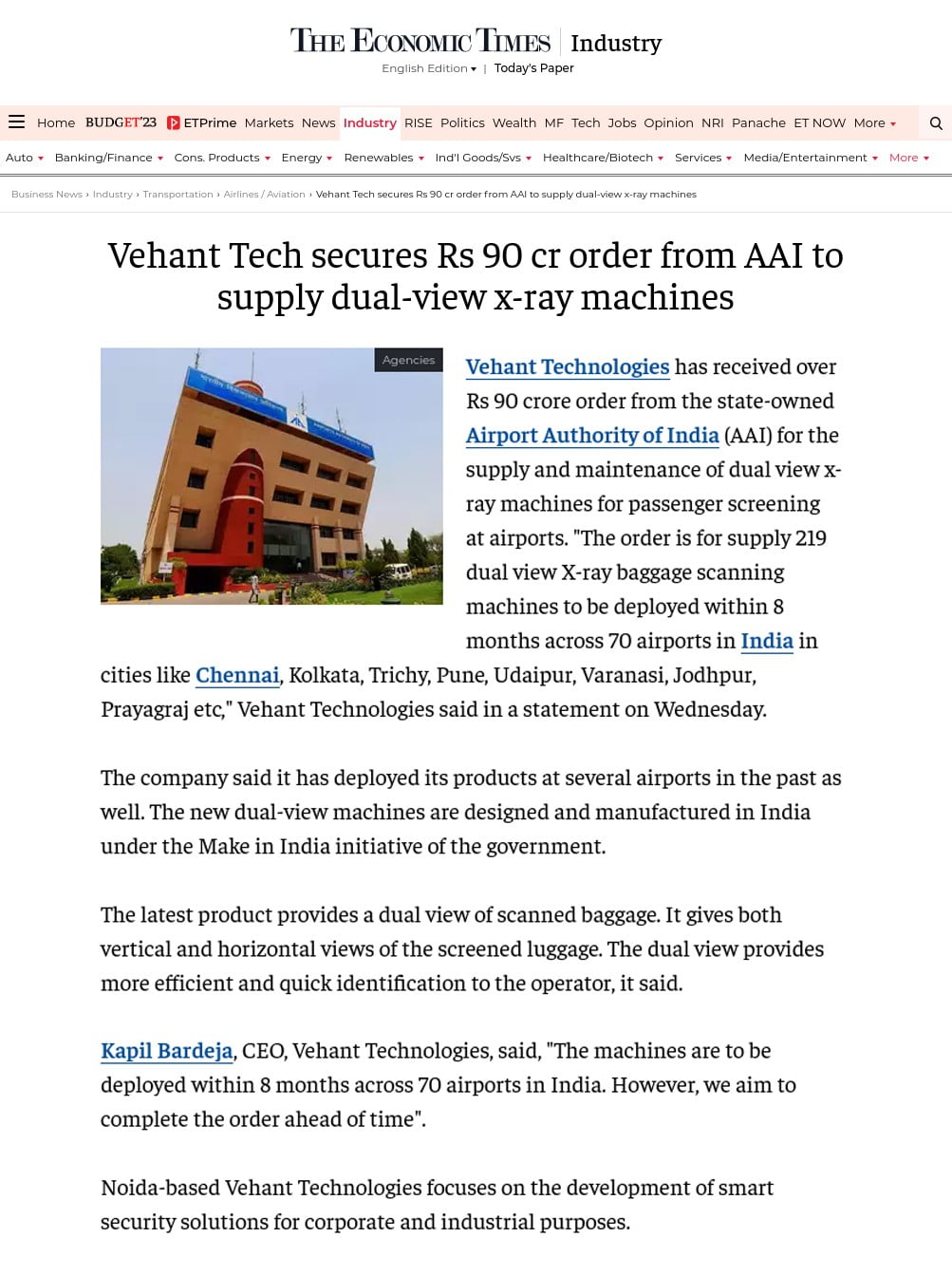Viewport: 952px width, 1275px height.
Task: Go to the Transportation breadcrumb
Action: tap(177, 195)
